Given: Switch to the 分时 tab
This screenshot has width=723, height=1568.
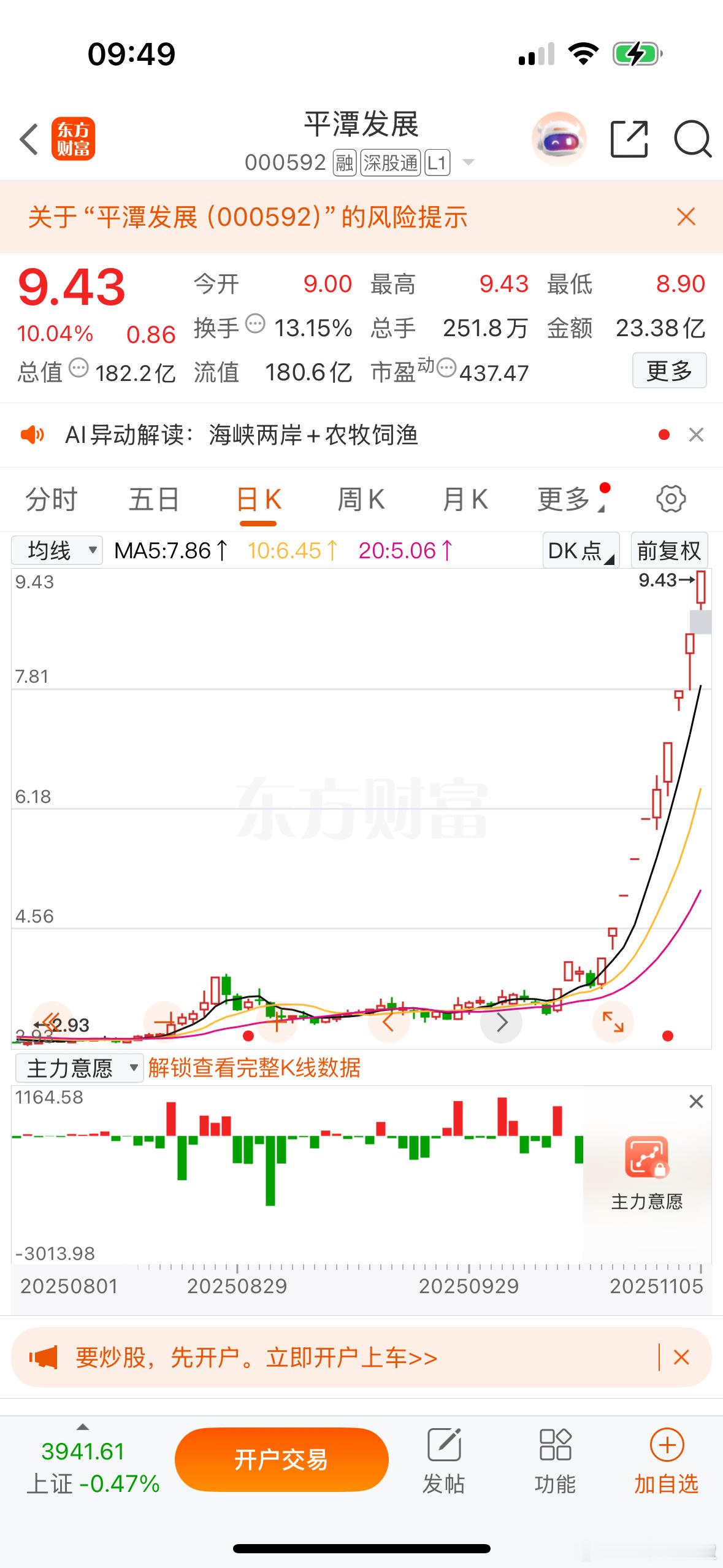Looking at the screenshot, I should click(x=51, y=498).
